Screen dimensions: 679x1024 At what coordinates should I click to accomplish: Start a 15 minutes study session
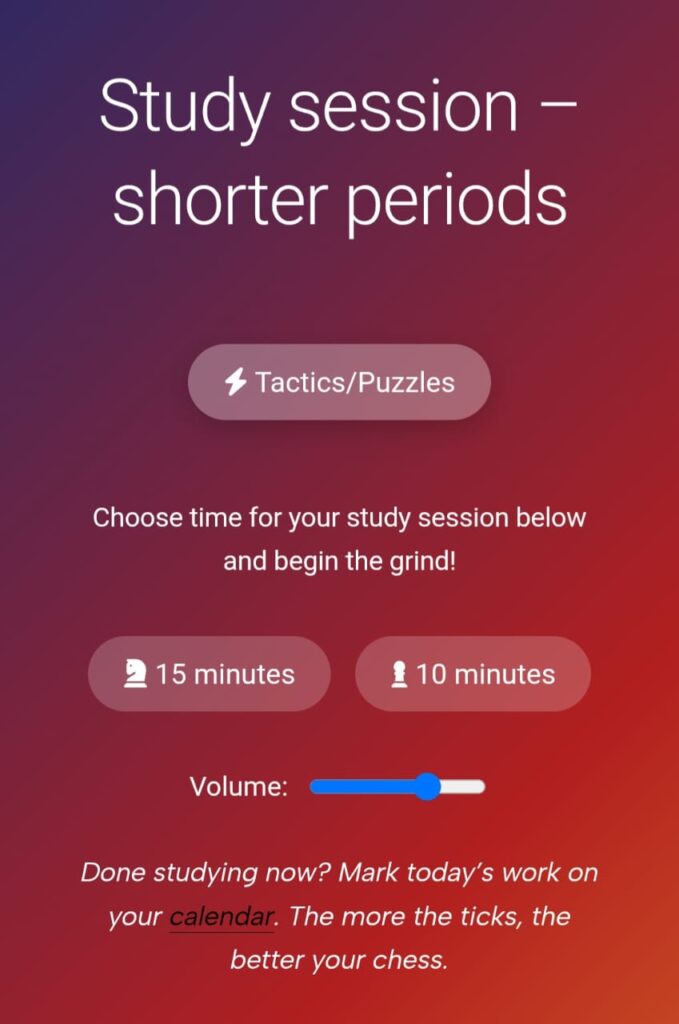(209, 674)
